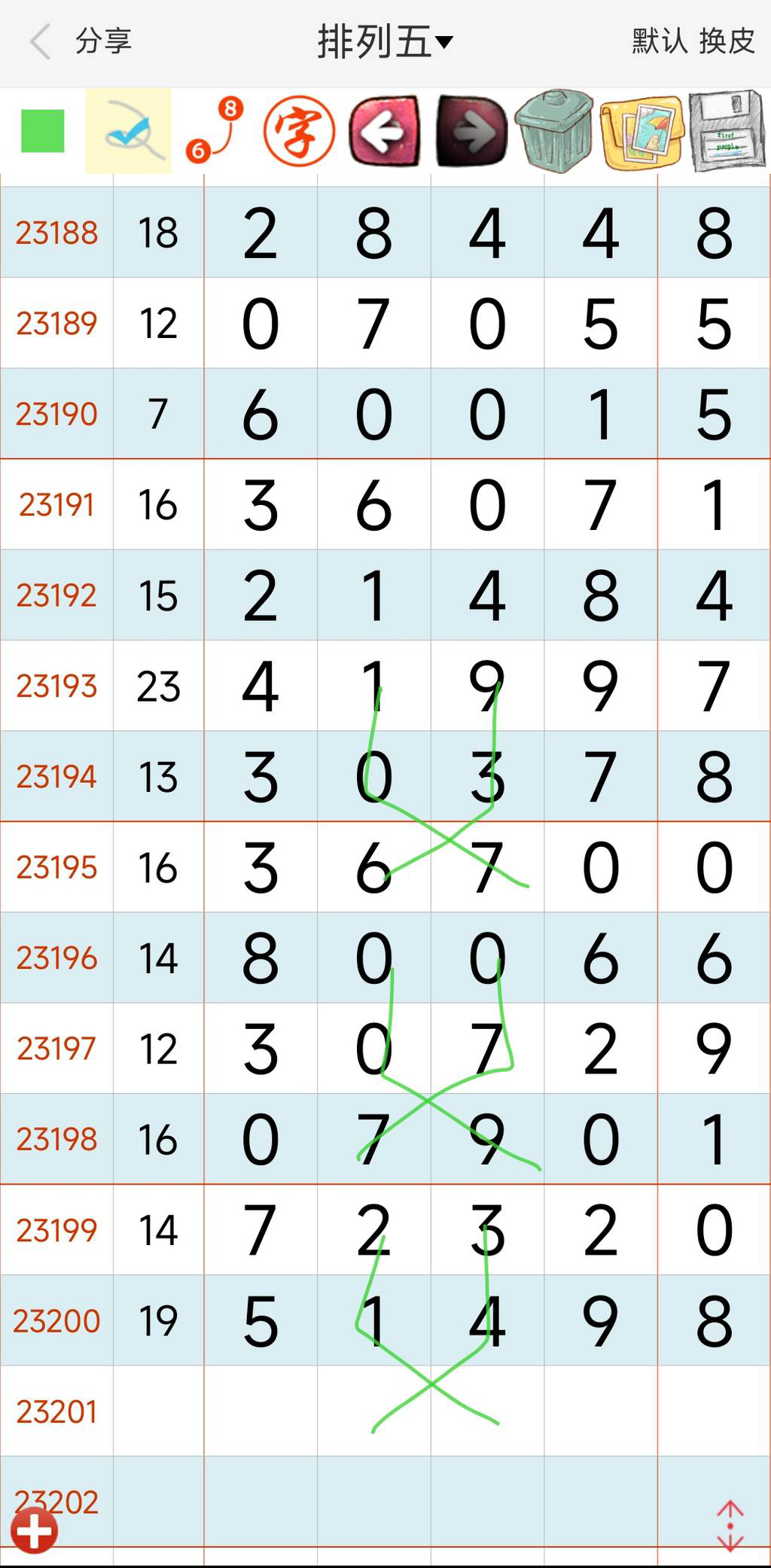Select the 默认 default option

[660, 41]
